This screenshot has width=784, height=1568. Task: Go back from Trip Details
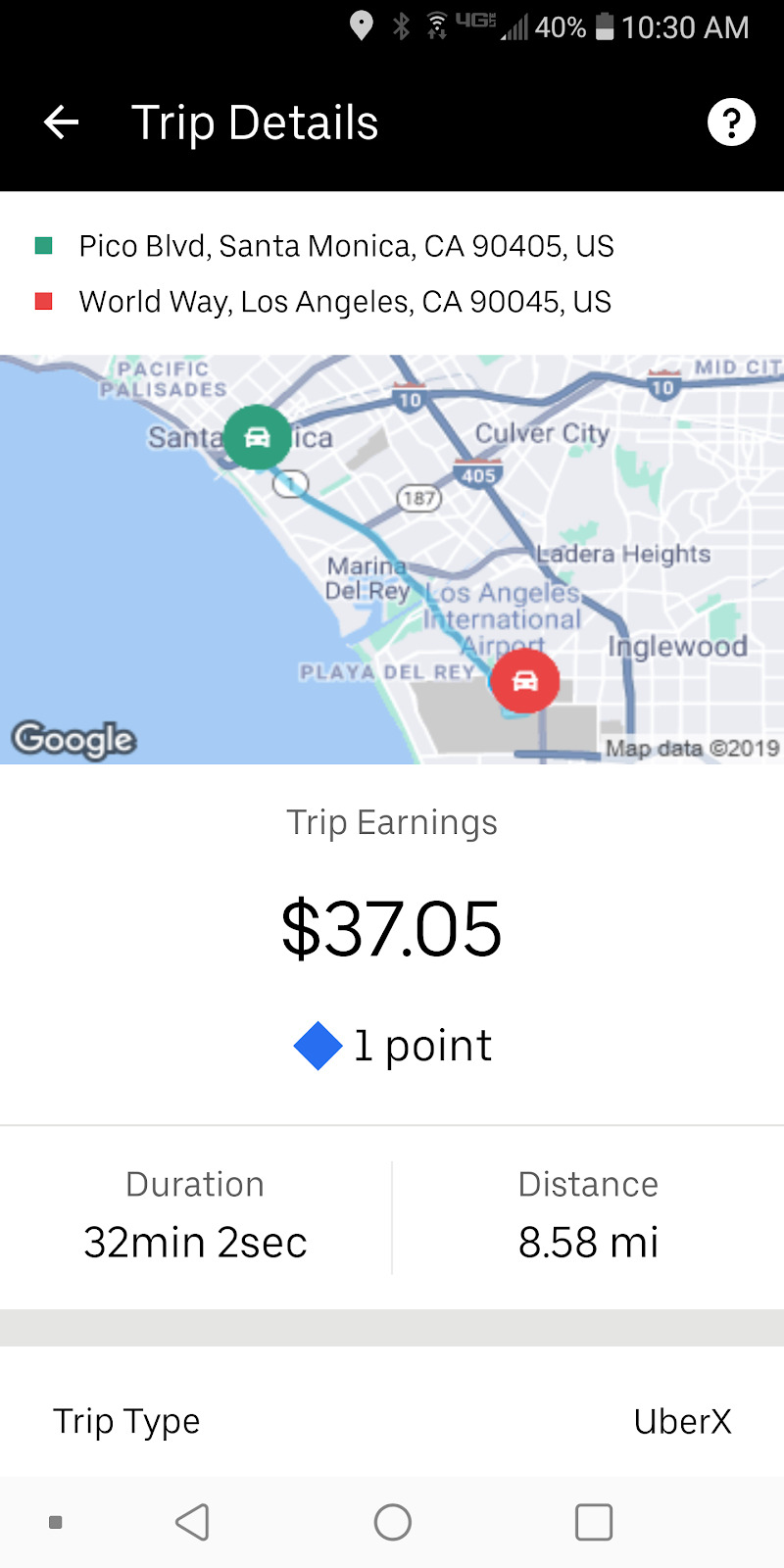[x=61, y=122]
